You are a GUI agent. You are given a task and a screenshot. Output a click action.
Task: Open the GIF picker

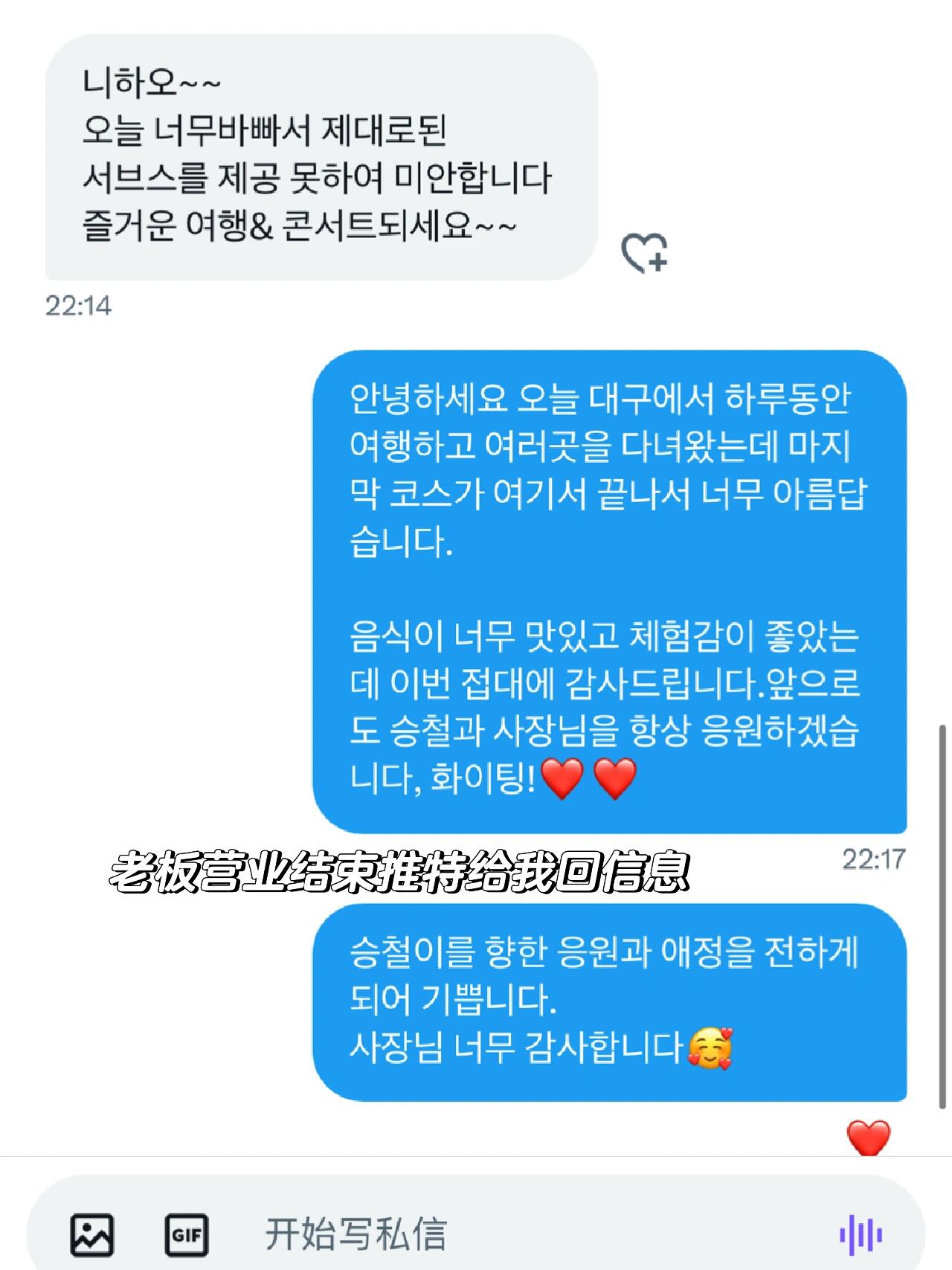point(186,1235)
